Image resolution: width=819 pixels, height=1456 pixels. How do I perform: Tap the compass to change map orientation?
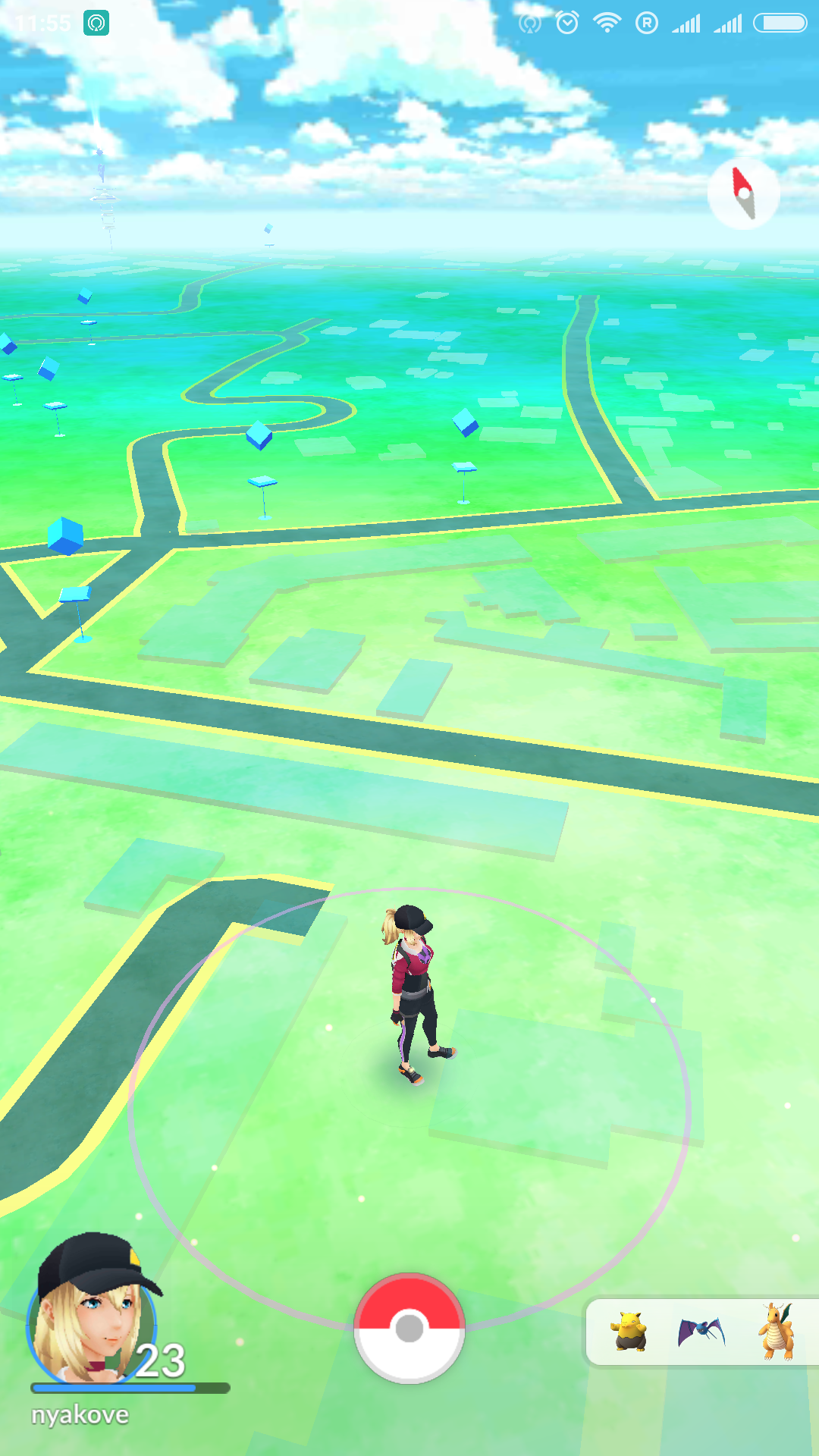(x=743, y=194)
